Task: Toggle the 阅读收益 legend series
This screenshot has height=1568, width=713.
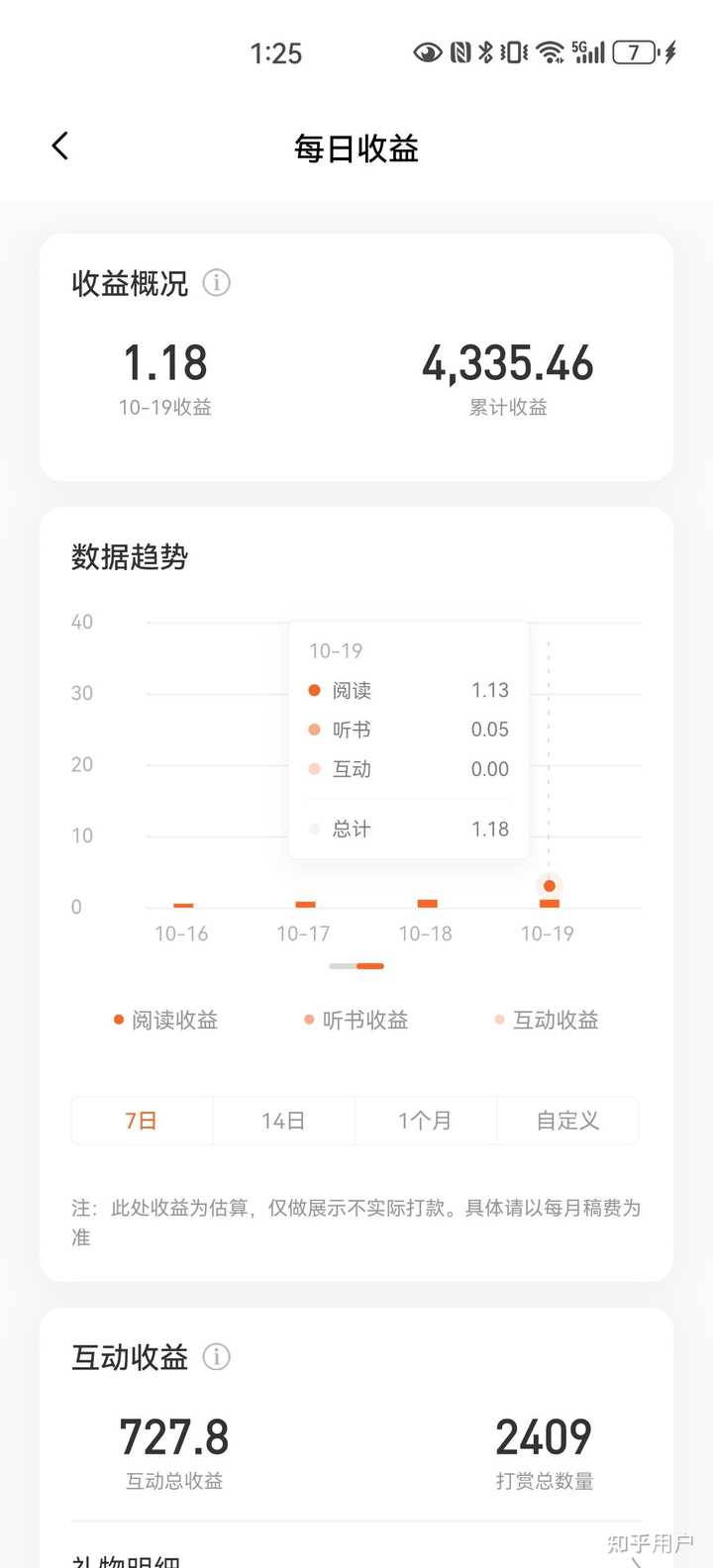Action: pyautogui.click(x=166, y=1020)
